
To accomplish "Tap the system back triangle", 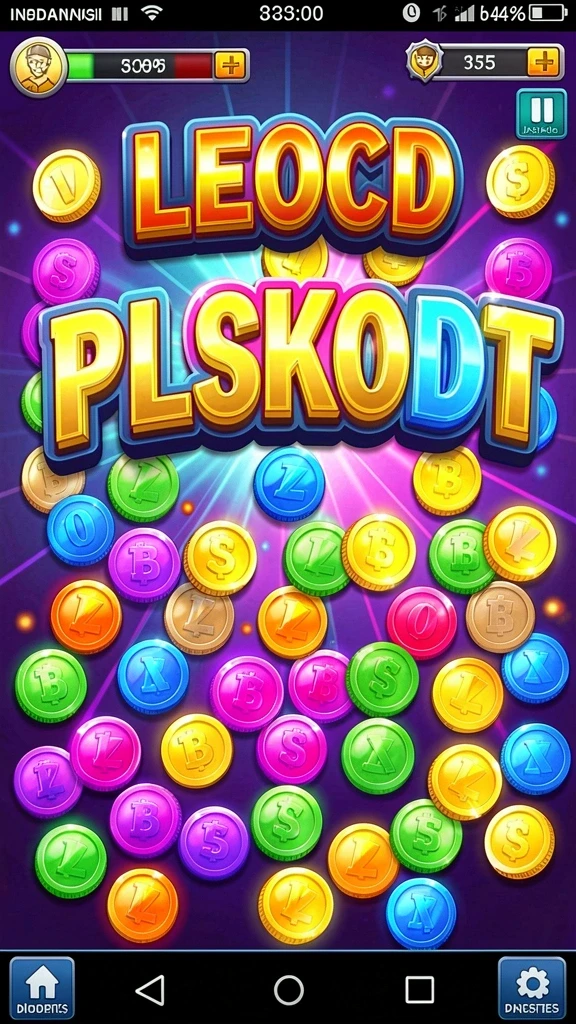I will 151,991.
